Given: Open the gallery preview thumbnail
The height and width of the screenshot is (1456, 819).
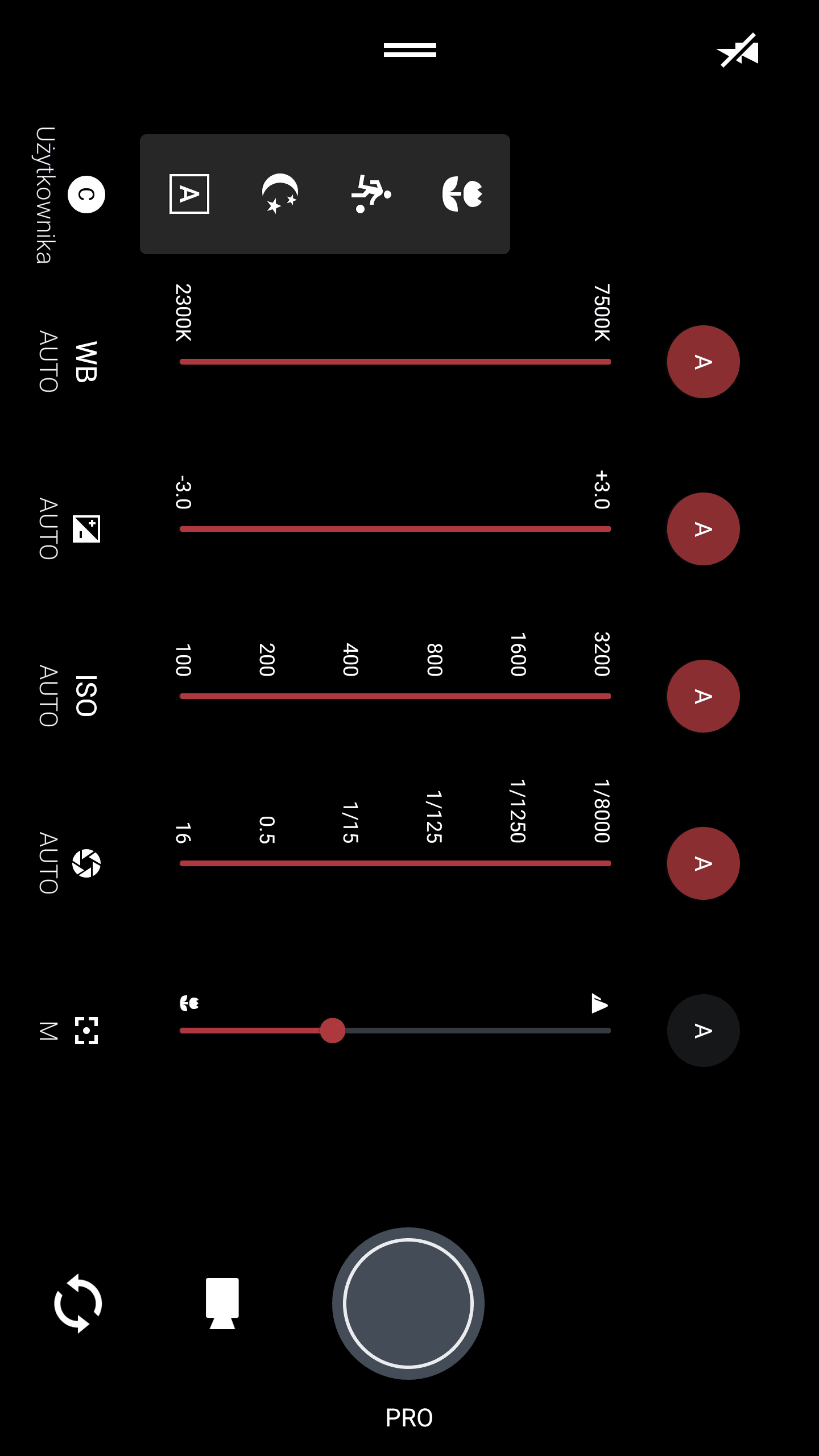Looking at the screenshot, I should pos(222,1303).
